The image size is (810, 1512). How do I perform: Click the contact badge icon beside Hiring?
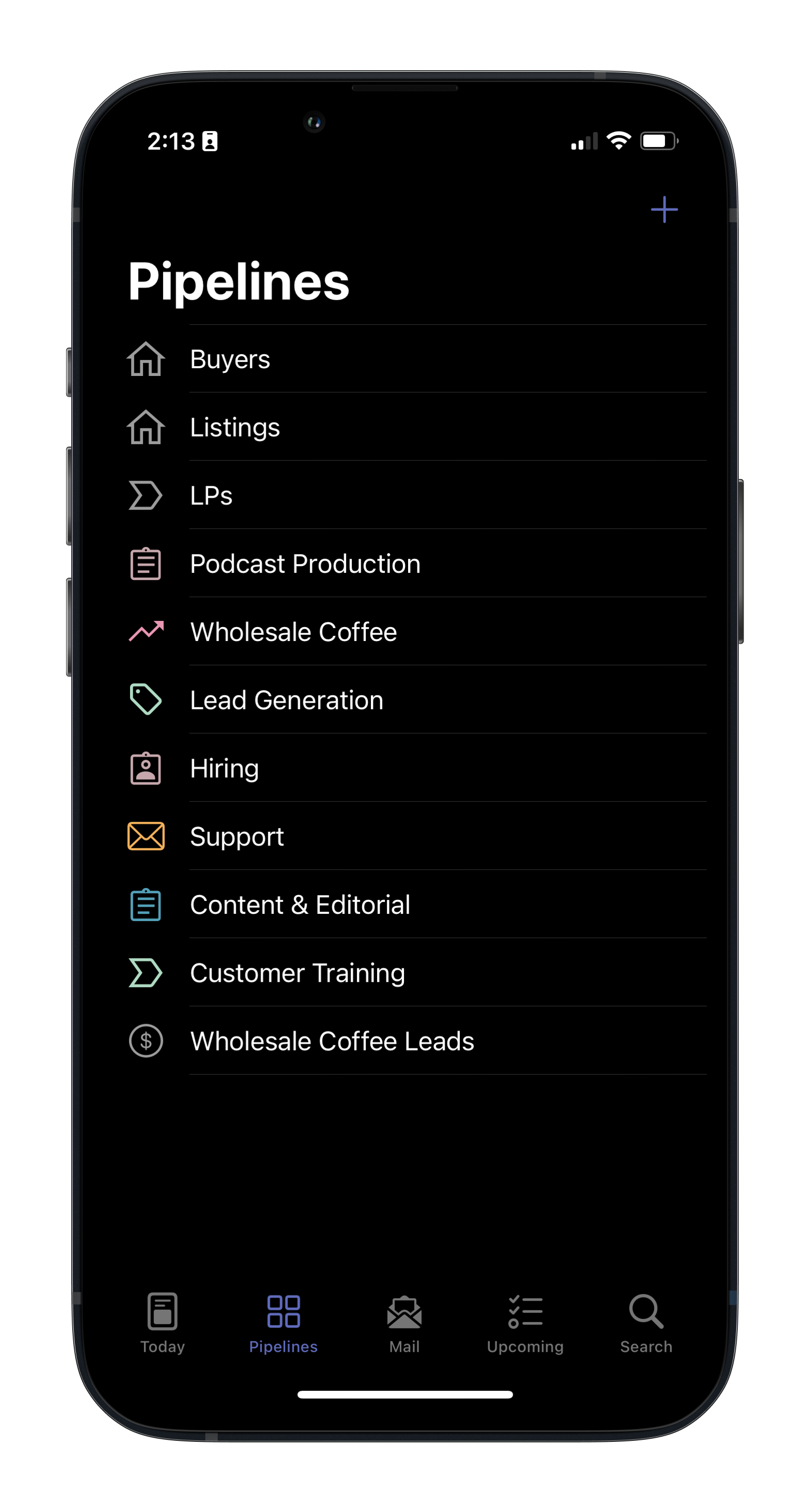145,768
